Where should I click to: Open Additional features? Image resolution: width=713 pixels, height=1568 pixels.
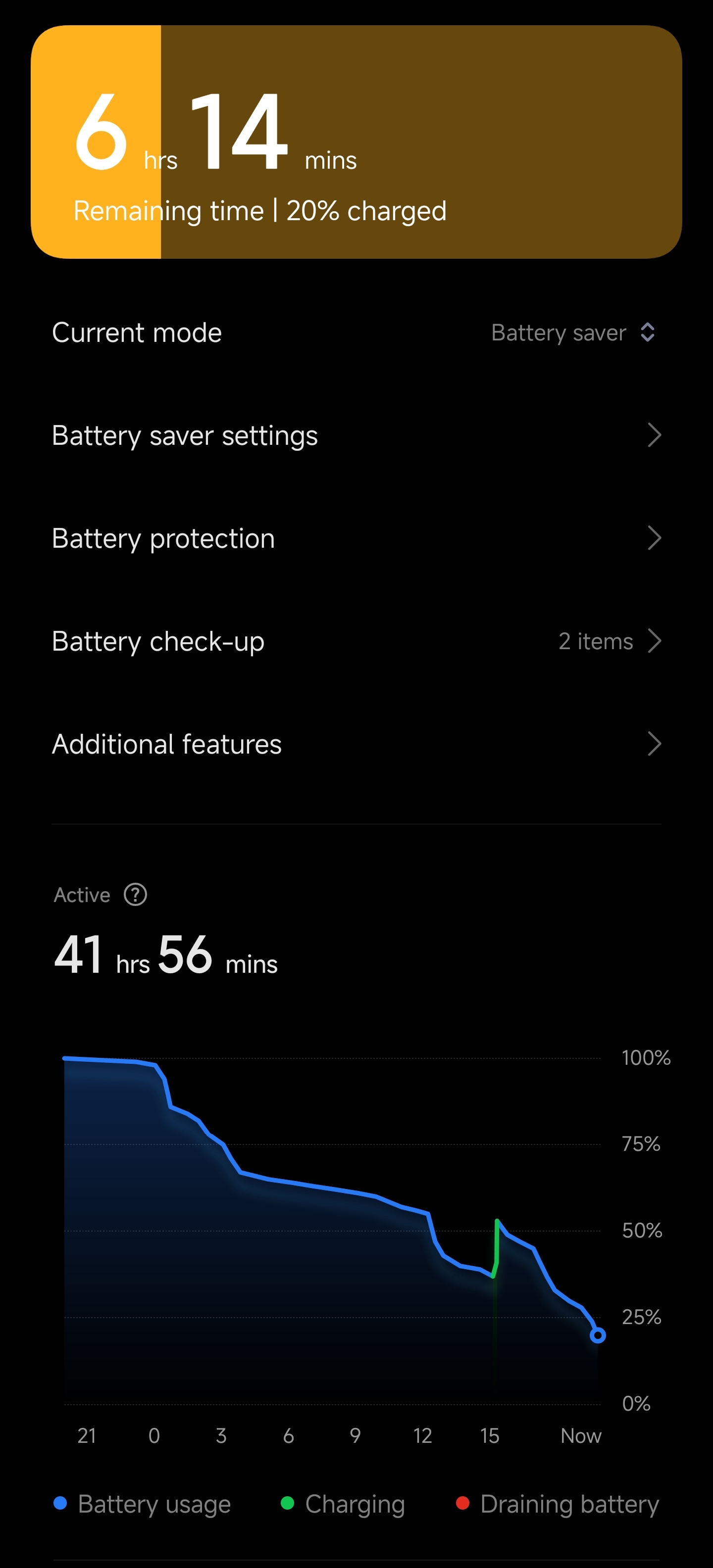click(x=356, y=744)
